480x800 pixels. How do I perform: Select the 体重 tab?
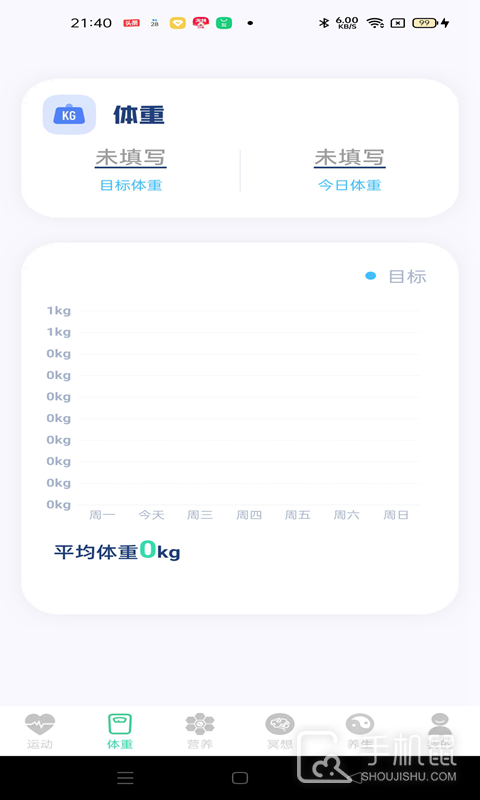(x=120, y=731)
